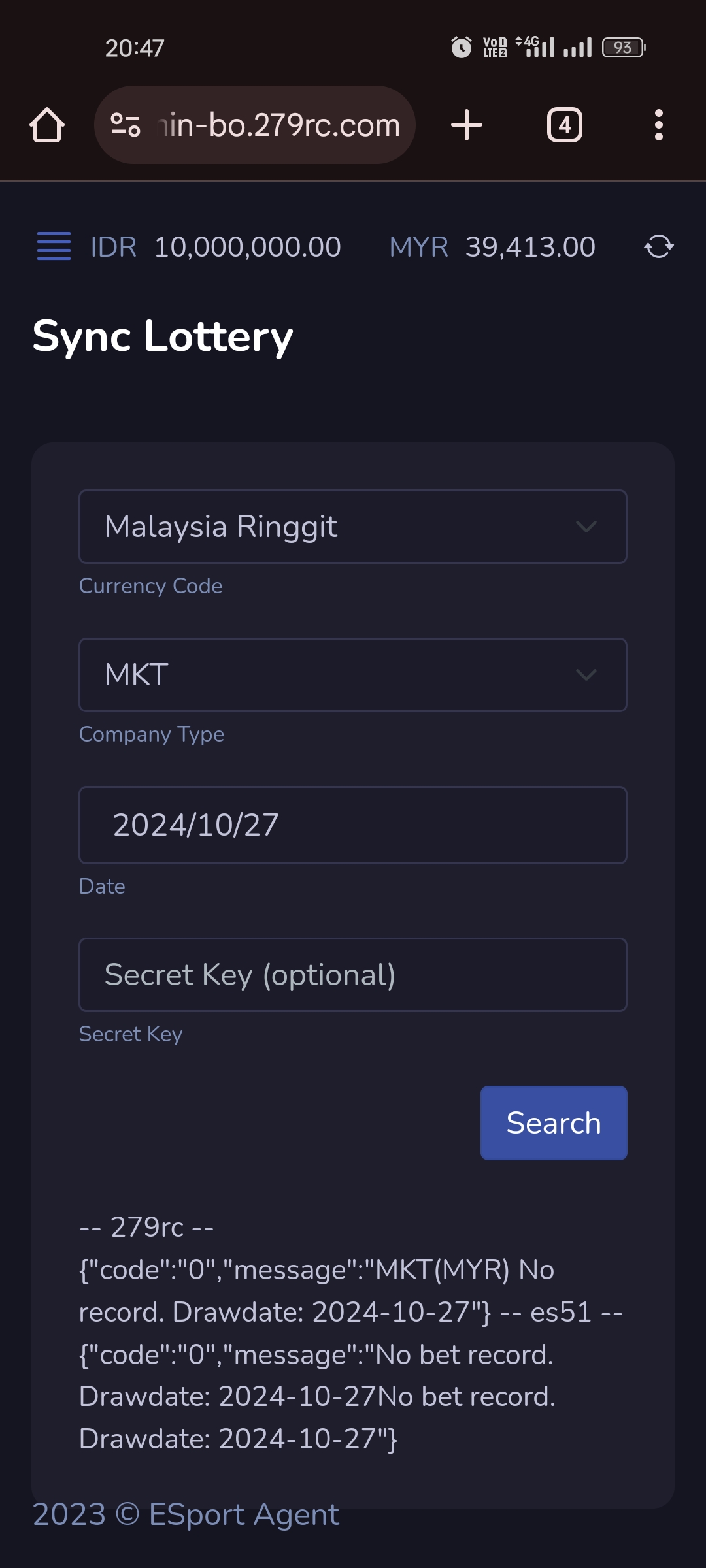The width and height of the screenshot is (706, 1568).
Task: Tap the Search button
Action: pyautogui.click(x=553, y=1123)
